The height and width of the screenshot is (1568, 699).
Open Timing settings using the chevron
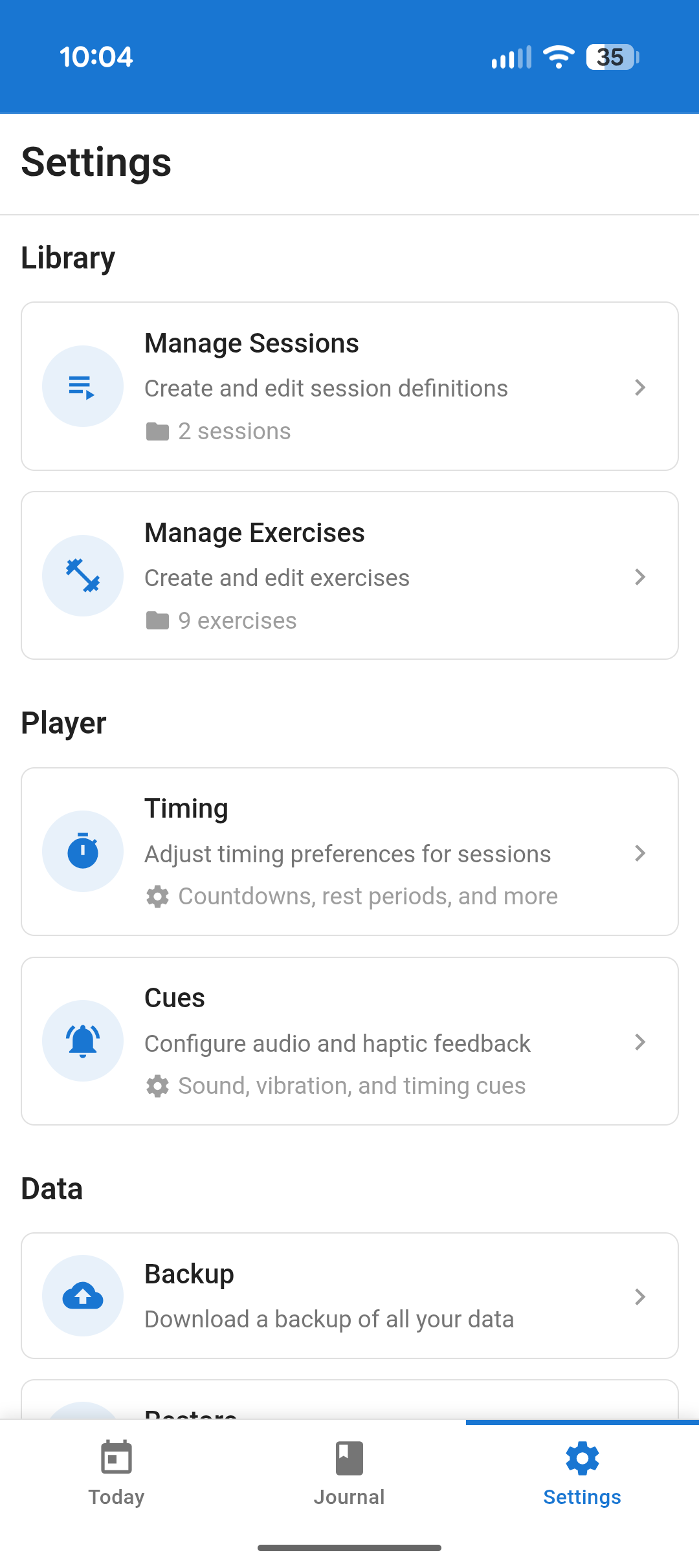click(x=641, y=853)
